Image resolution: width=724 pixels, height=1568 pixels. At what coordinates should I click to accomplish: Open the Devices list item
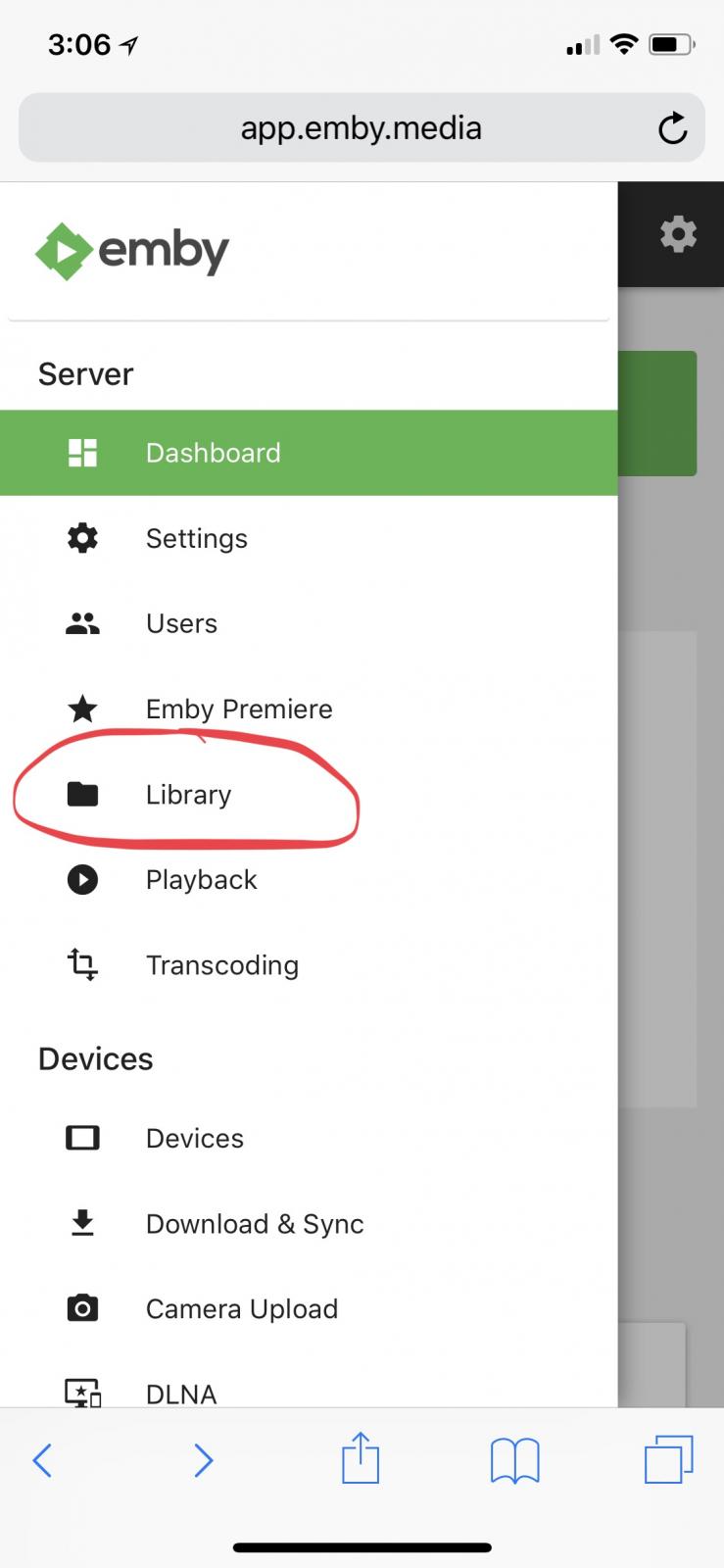pos(194,1138)
